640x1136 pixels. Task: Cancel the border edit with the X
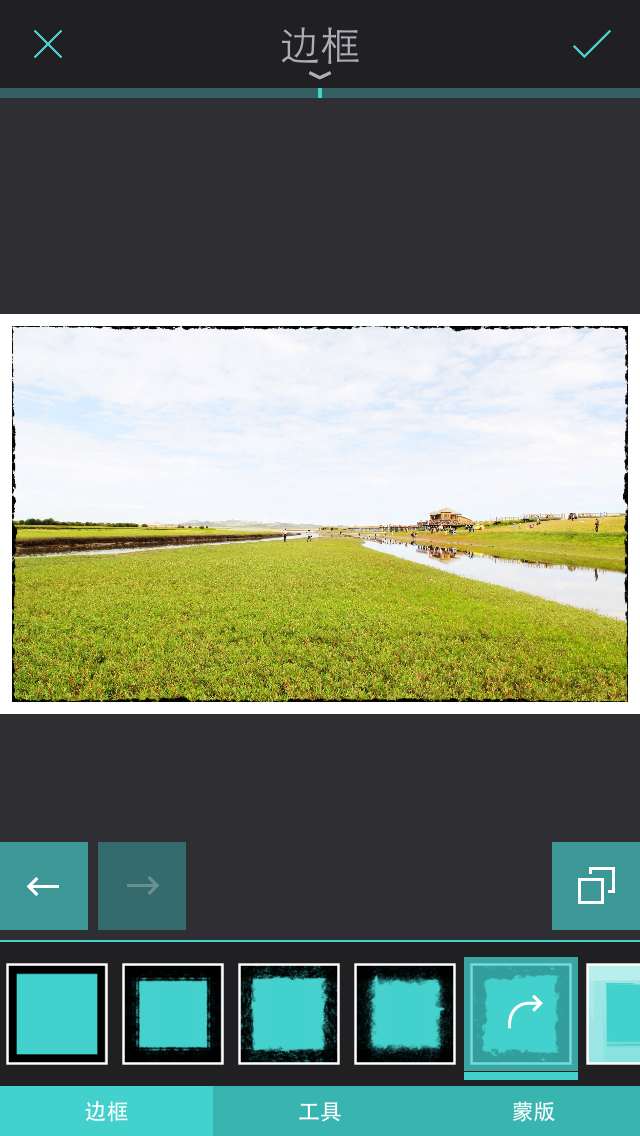point(48,44)
